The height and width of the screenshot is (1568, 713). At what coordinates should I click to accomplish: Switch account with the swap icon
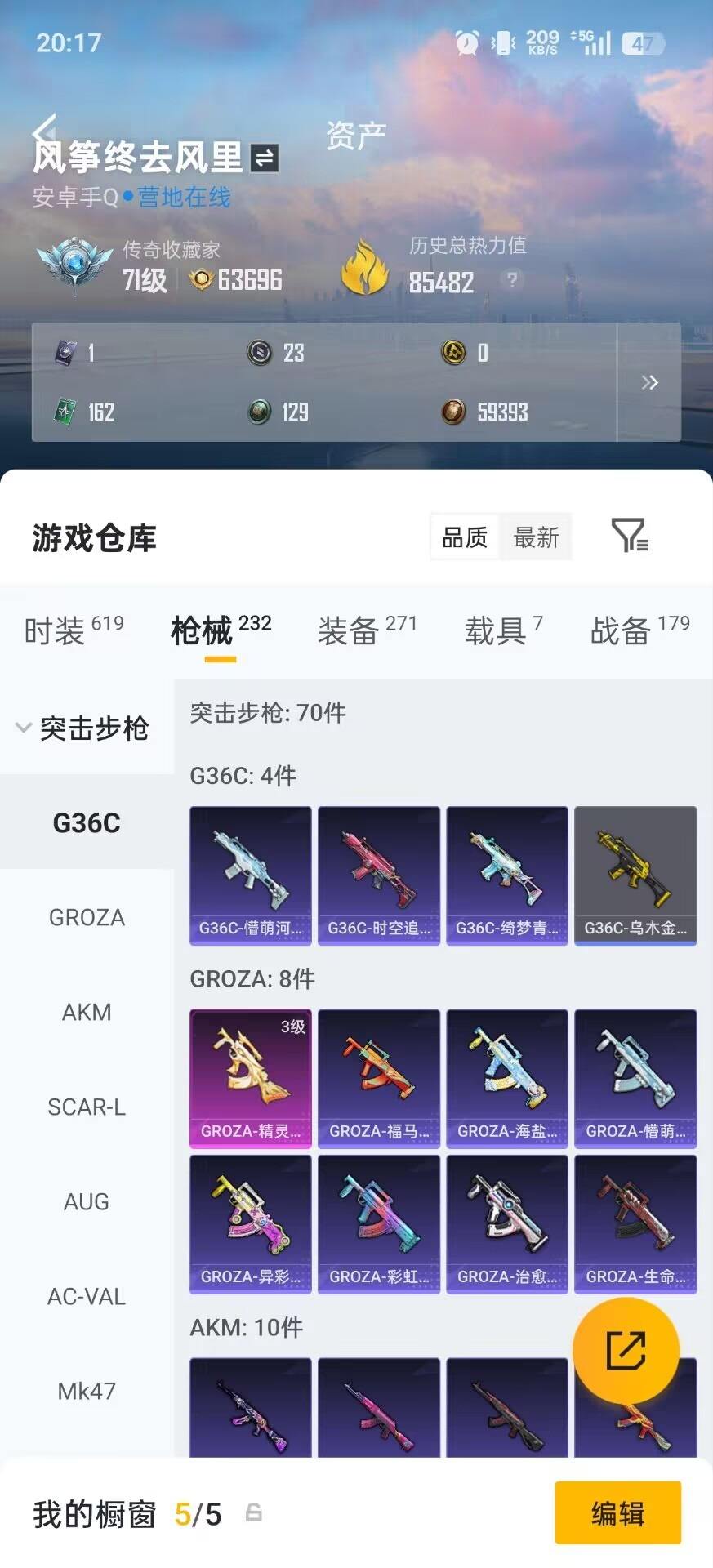click(x=265, y=158)
